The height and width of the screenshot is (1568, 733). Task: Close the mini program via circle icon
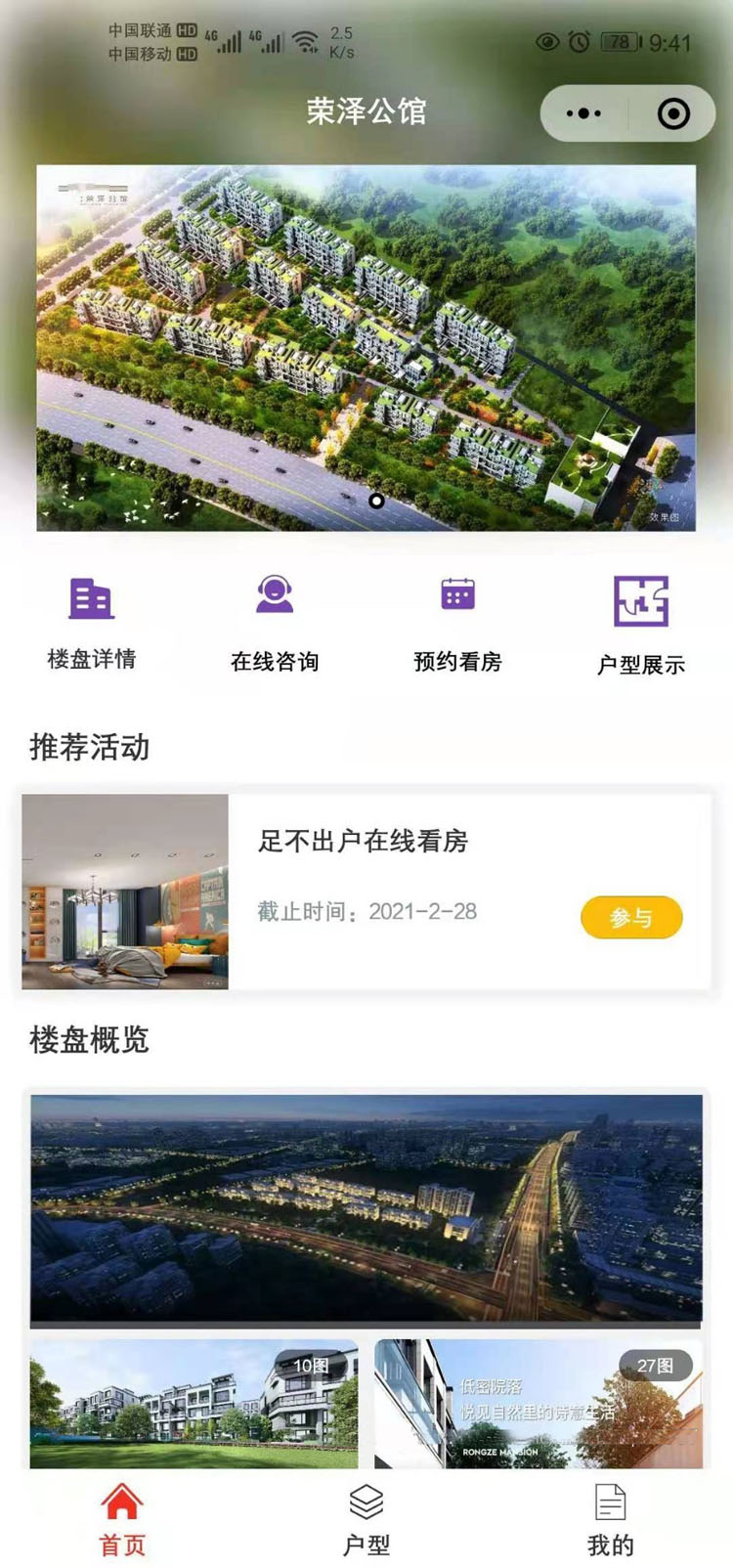[673, 113]
